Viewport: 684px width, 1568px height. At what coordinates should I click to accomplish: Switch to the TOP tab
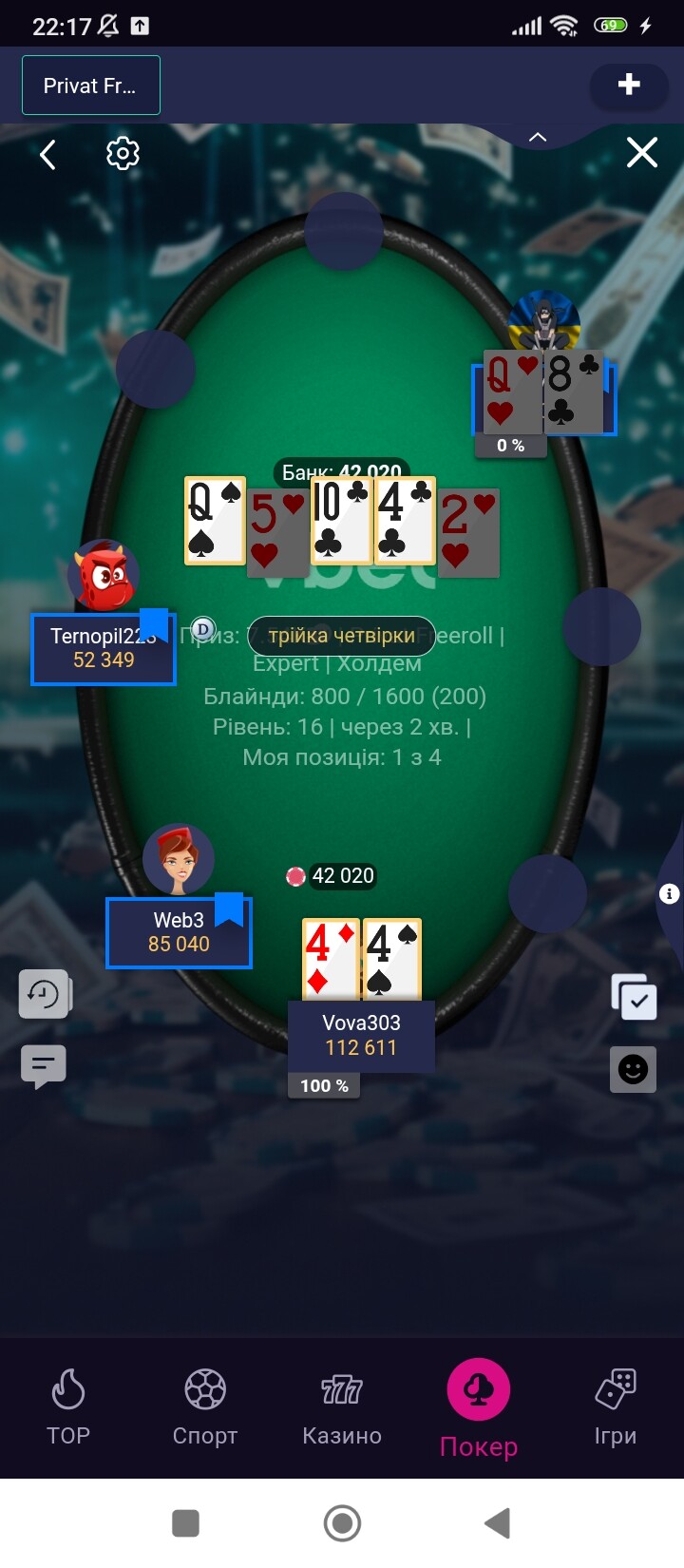(x=68, y=1407)
